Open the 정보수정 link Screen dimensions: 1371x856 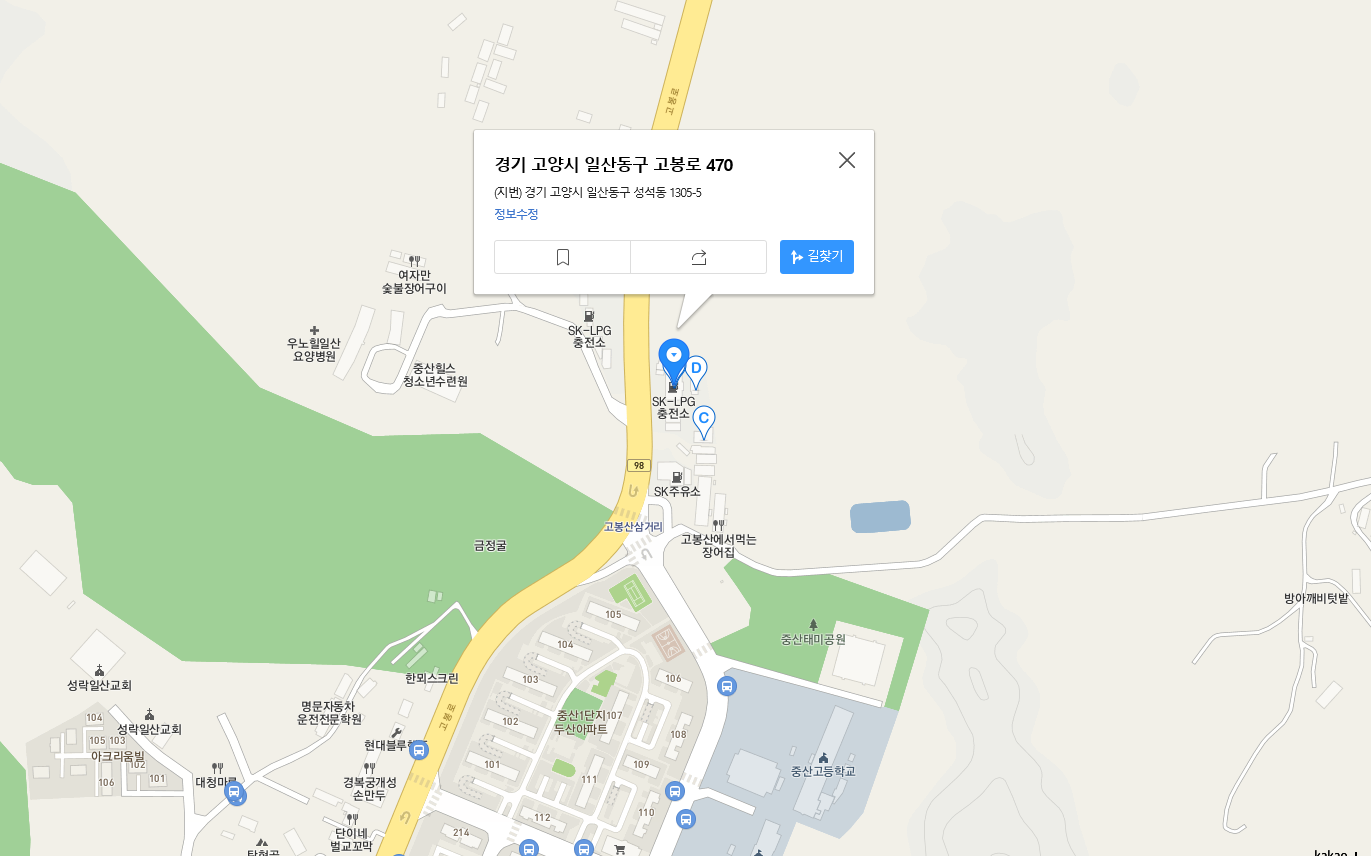pos(516,214)
